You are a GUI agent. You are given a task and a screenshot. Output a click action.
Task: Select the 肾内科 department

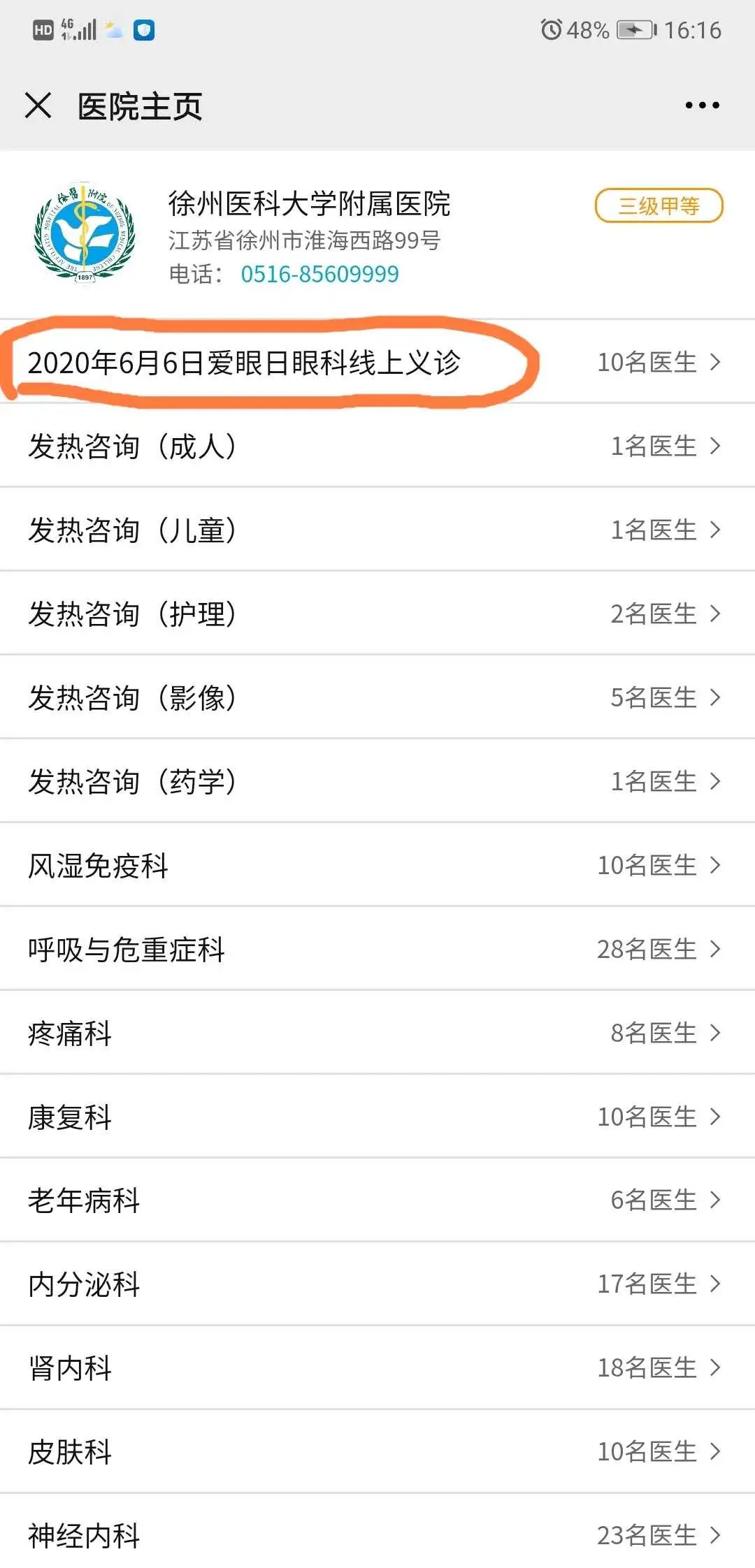click(x=377, y=1367)
